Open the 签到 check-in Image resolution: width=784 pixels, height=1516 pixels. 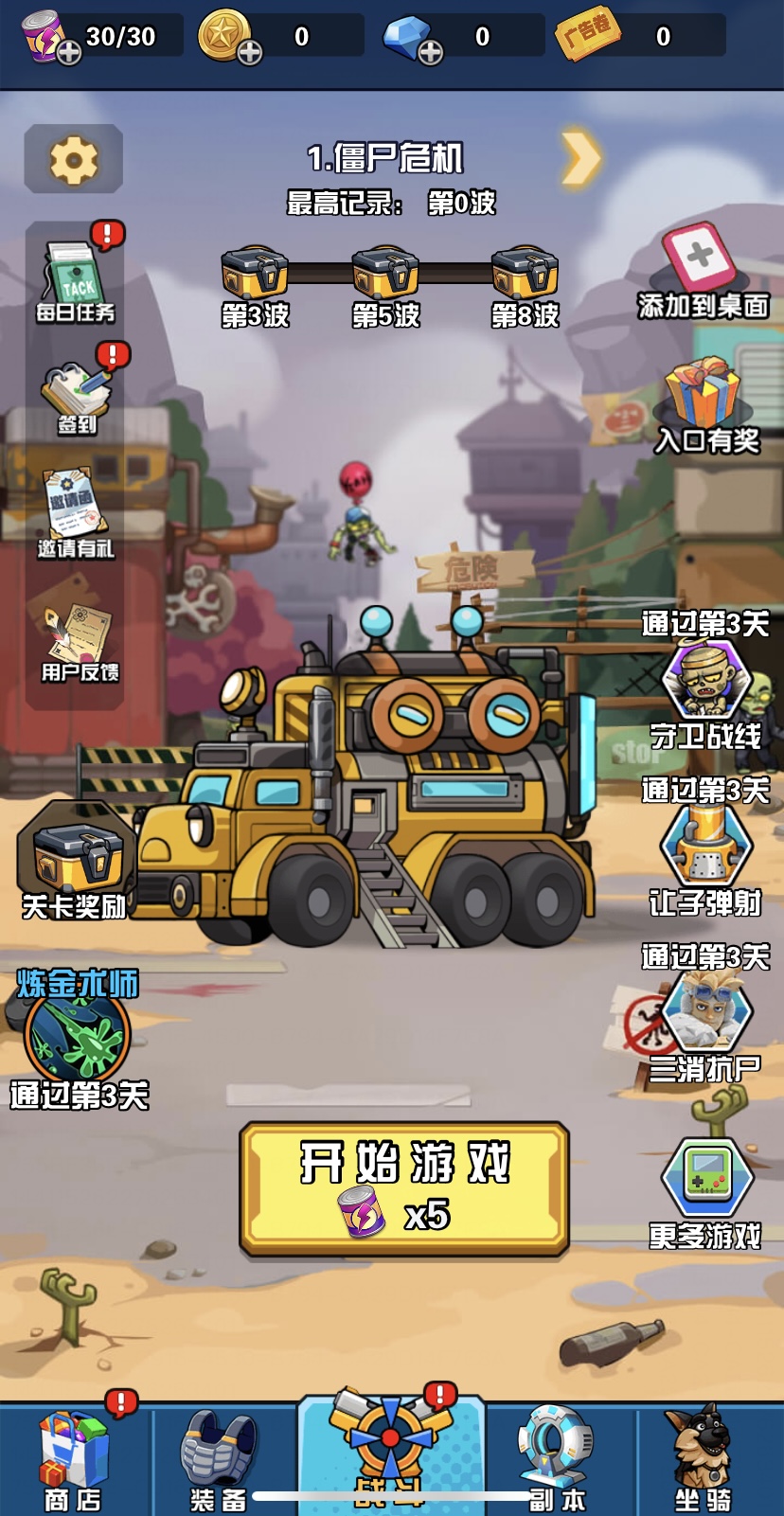(77, 397)
